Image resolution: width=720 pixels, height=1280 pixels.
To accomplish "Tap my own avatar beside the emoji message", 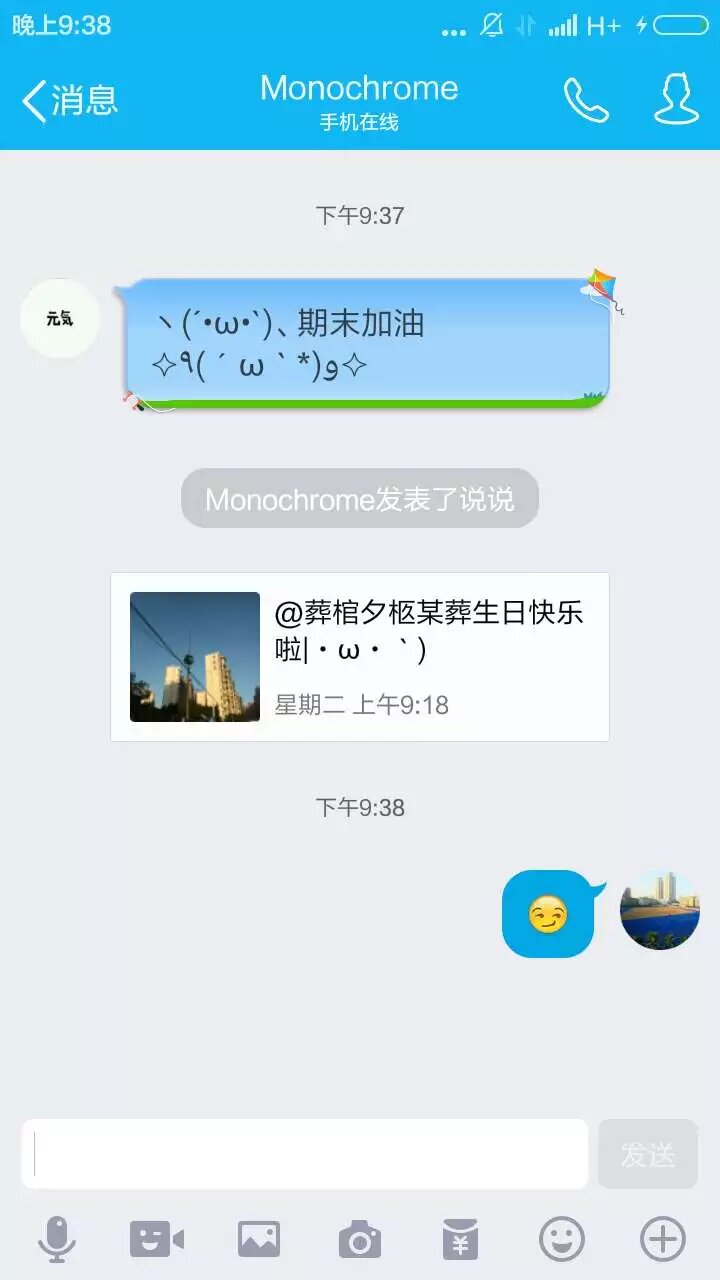I will point(659,910).
